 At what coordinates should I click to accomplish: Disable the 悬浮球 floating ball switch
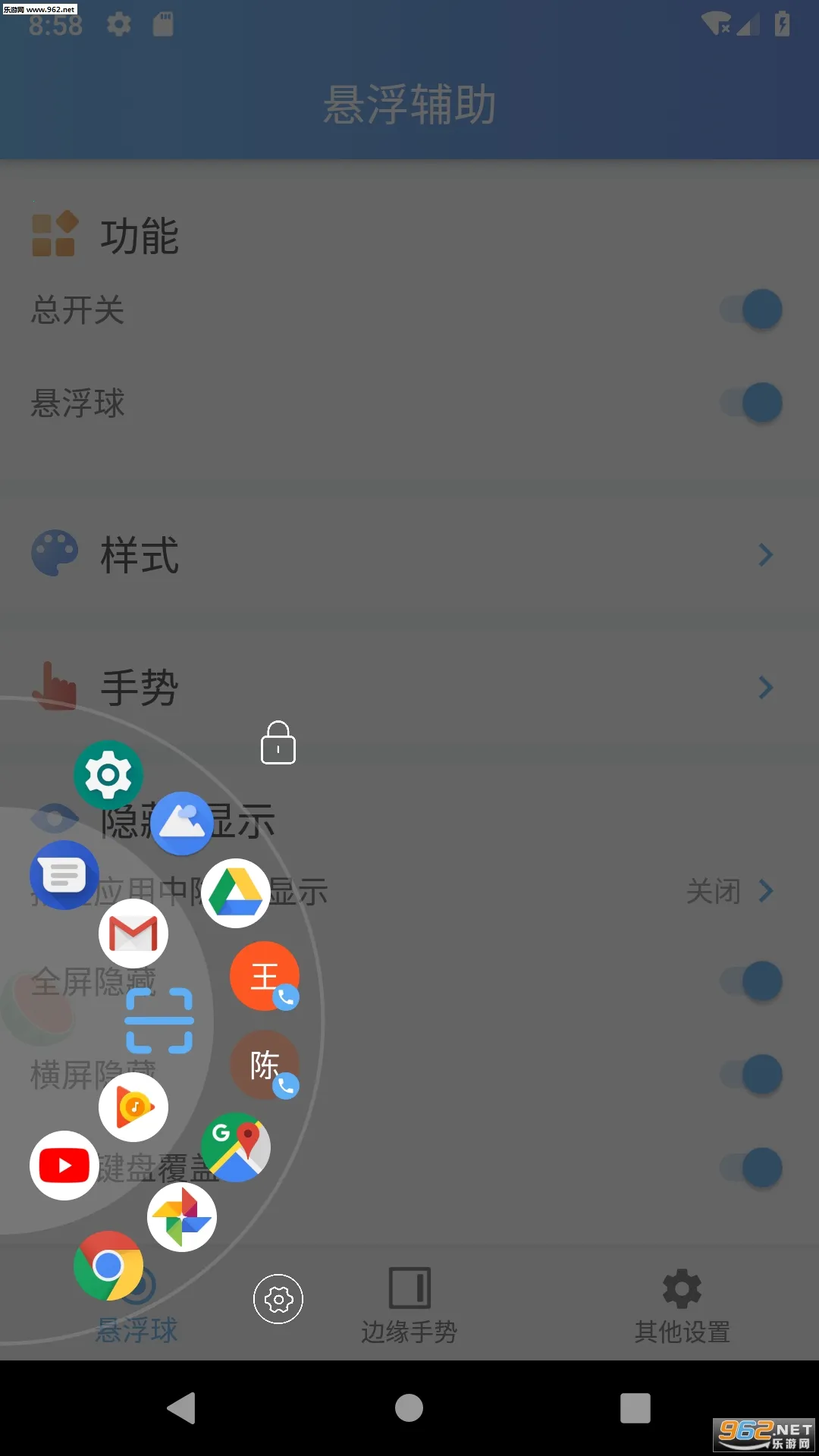[751, 403]
